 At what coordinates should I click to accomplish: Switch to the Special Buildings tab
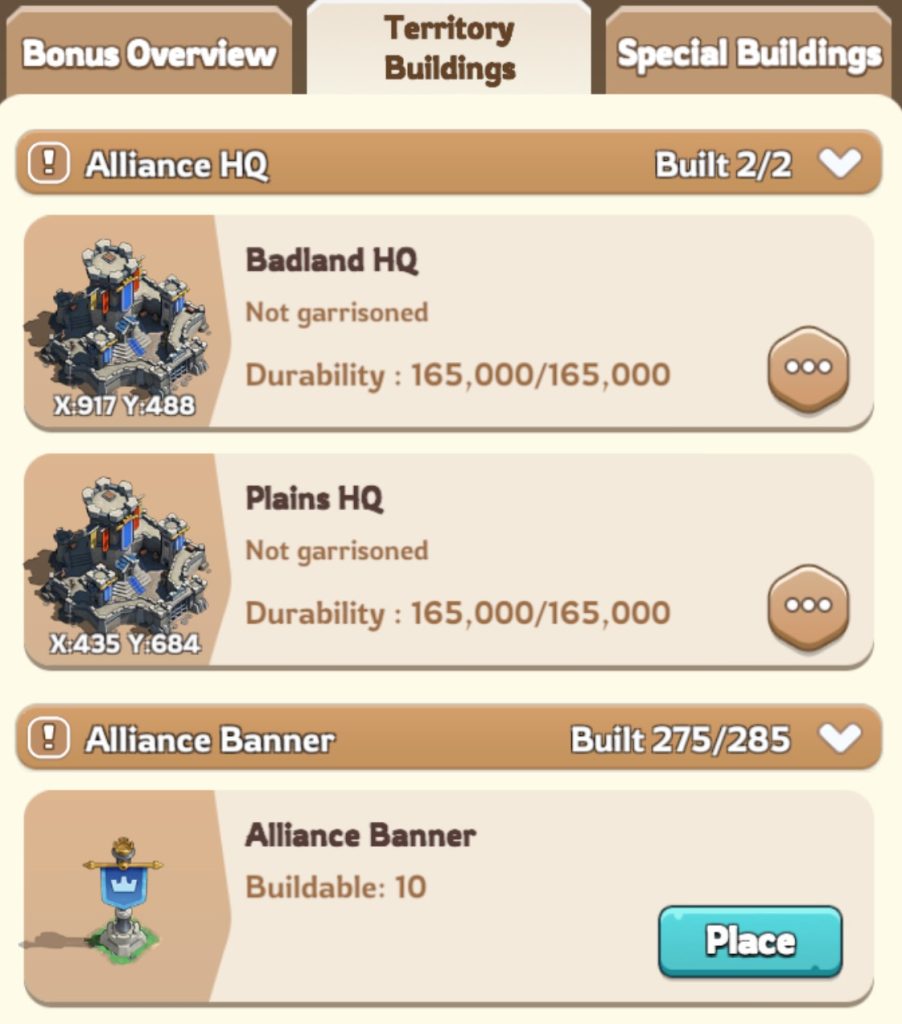tap(749, 54)
